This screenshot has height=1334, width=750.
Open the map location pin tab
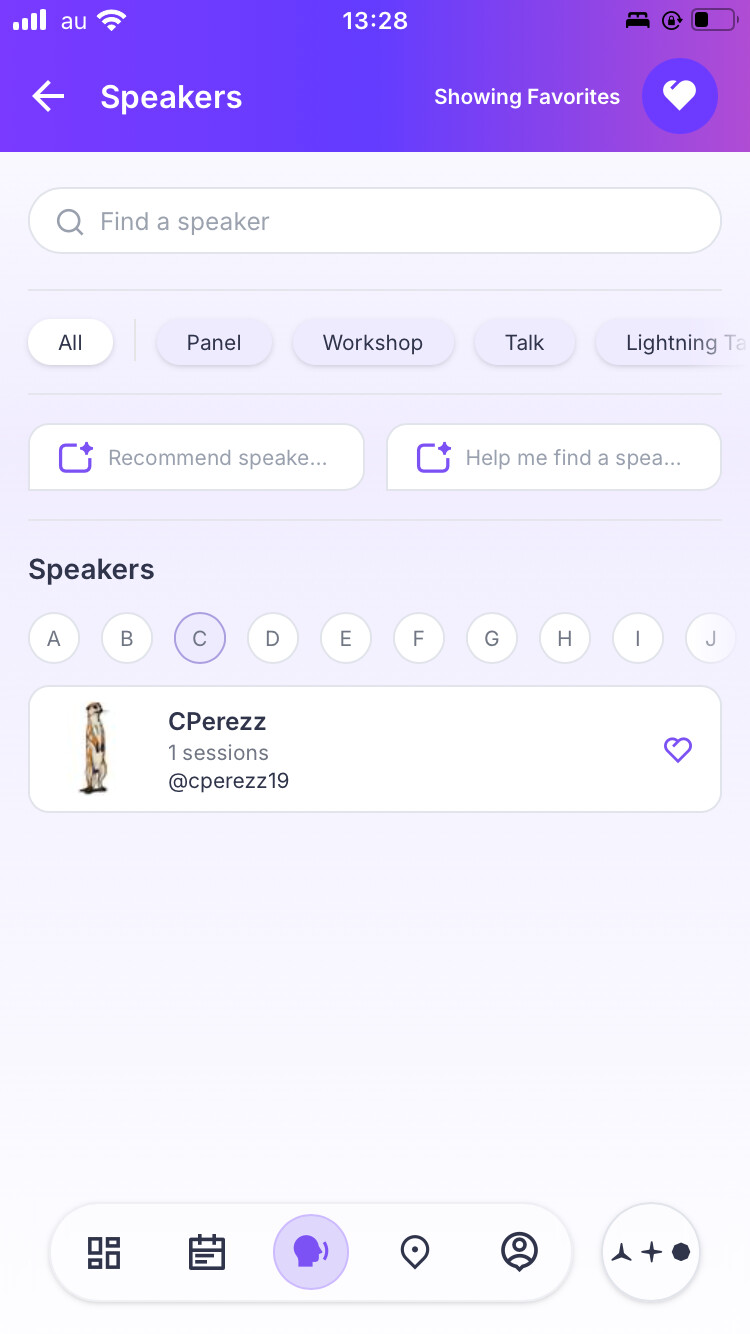pyautogui.click(x=415, y=1252)
